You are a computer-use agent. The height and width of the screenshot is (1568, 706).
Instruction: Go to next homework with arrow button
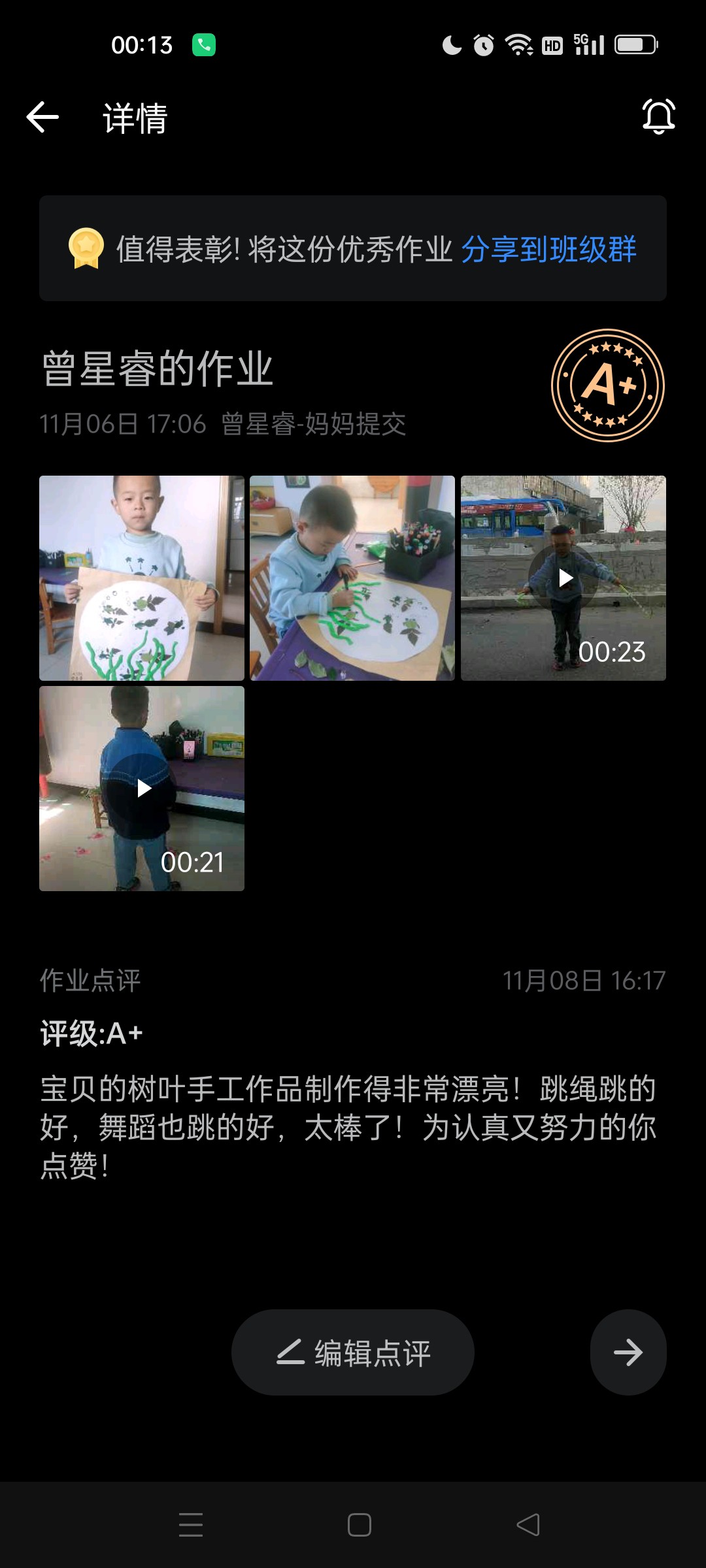(x=628, y=1352)
